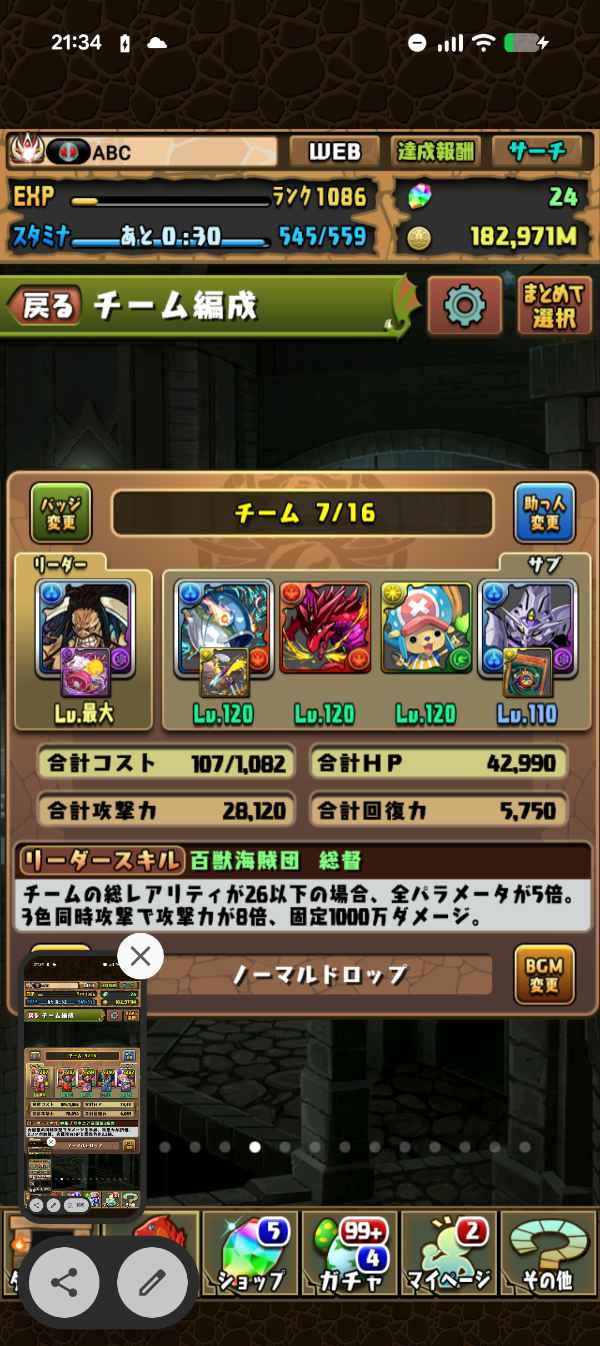Viewport: 600px width, 1346px height.
Task: Dismiss the screenshot preview thumbnail
Action: [x=140, y=957]
